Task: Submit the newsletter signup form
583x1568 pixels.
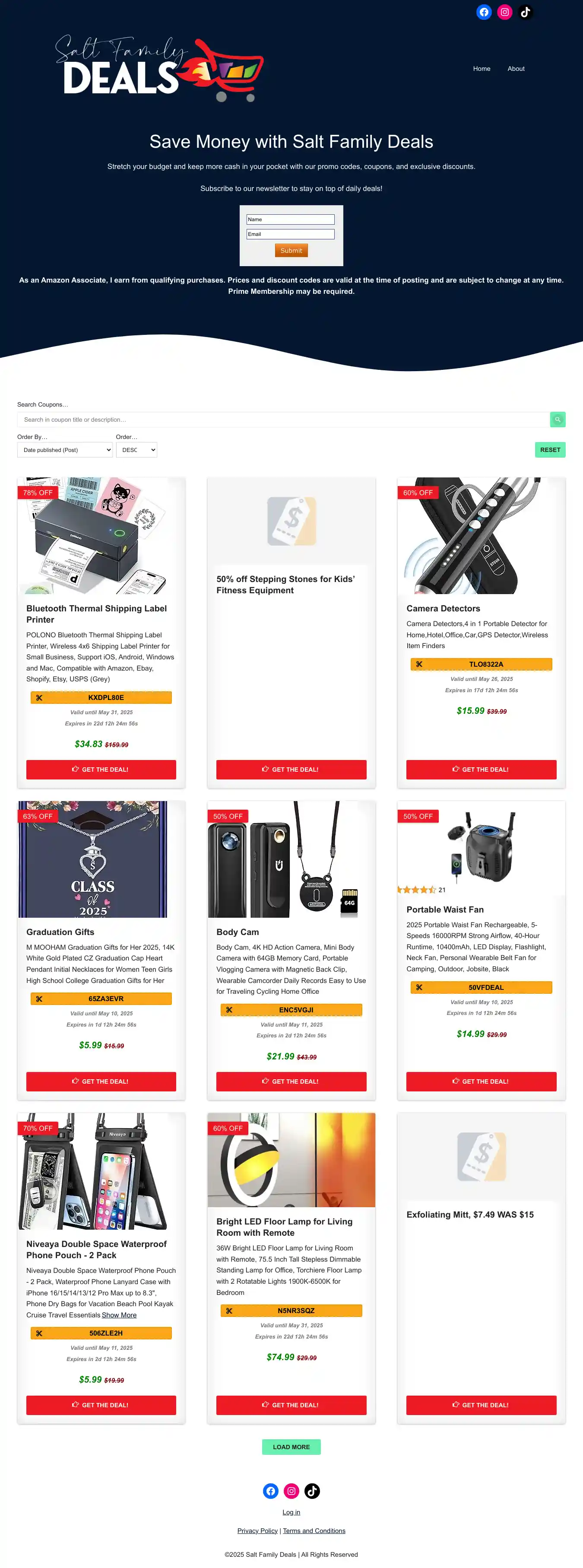Action: 291,250
